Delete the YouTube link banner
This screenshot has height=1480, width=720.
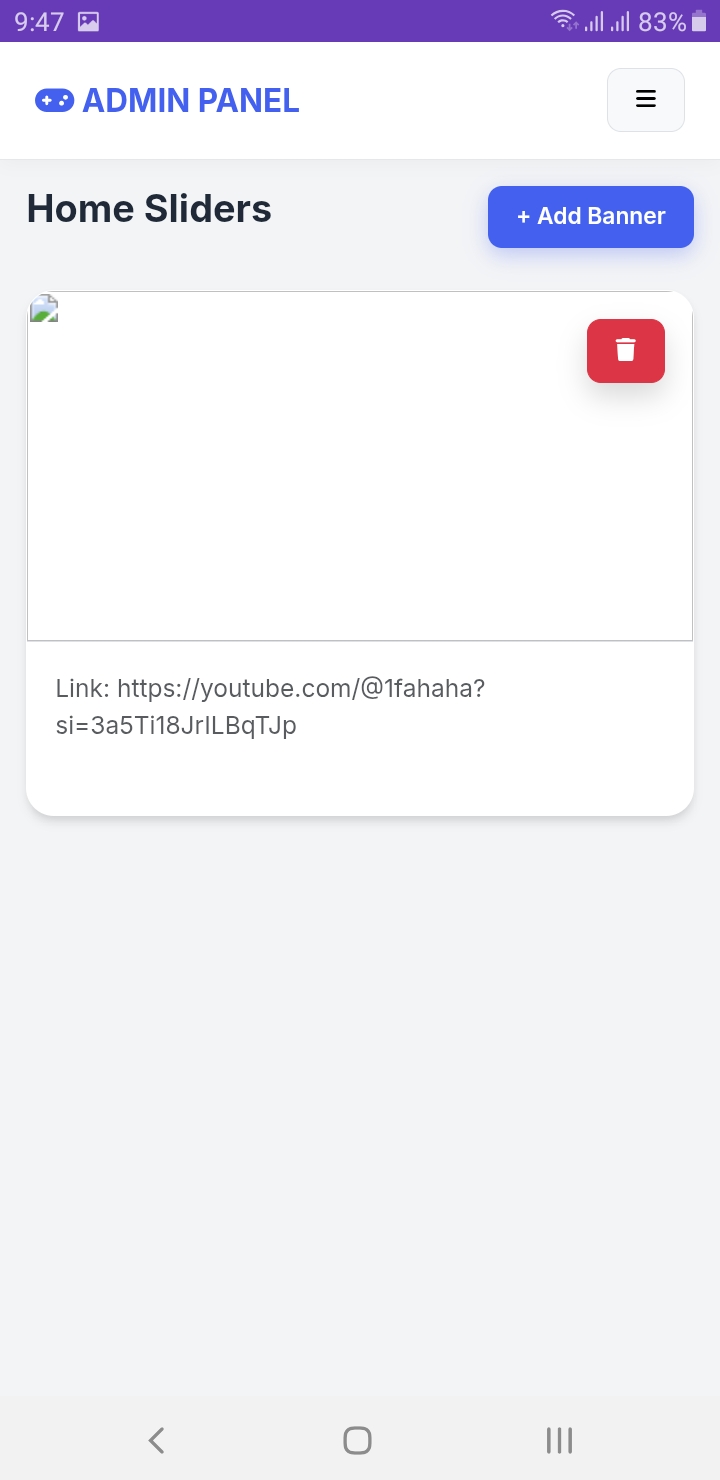pos(625,350)
